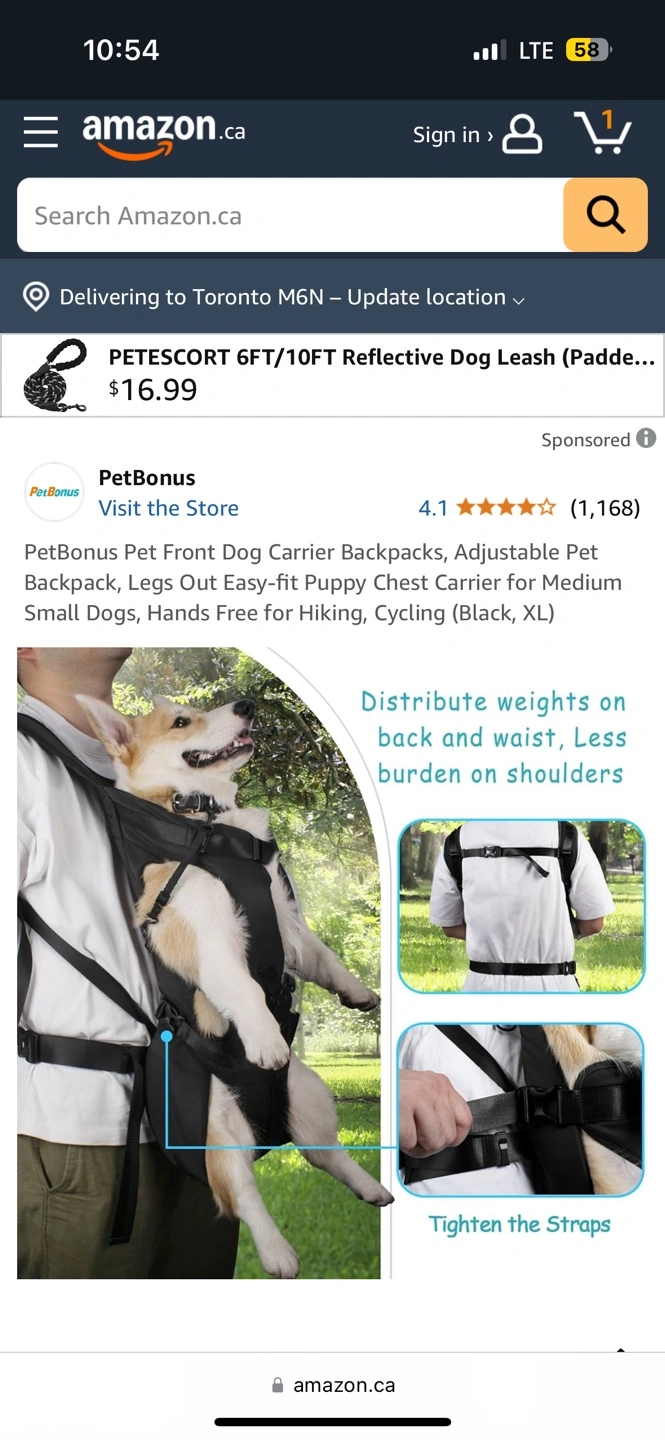Submit search with the magnifier button
The width and height of the screenshot is (665, 1440).
pyautogui.click(x=605, y=215)
